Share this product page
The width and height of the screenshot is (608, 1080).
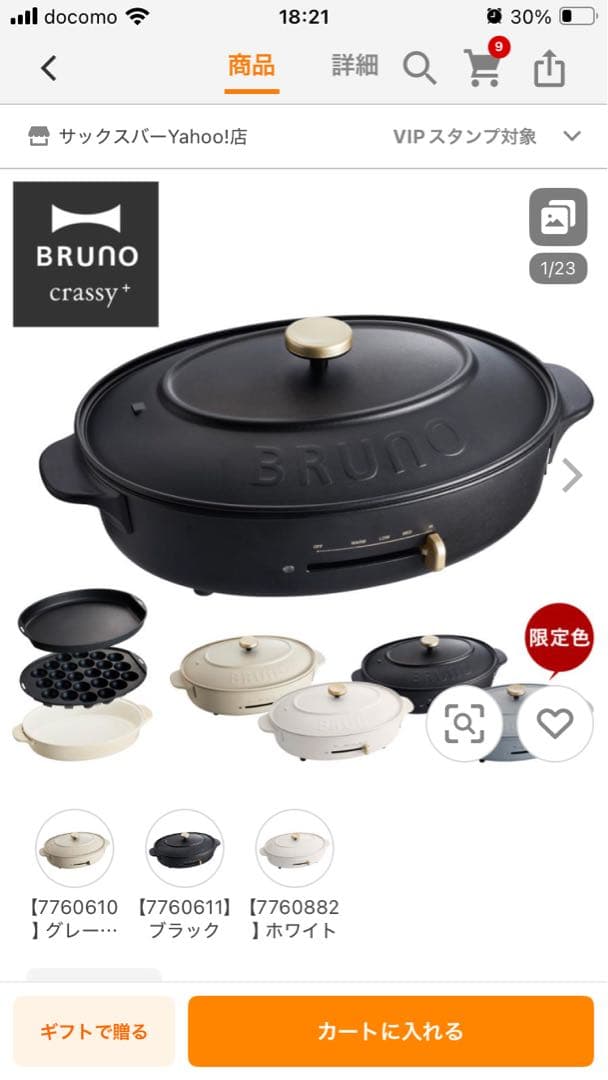[549, 68]
